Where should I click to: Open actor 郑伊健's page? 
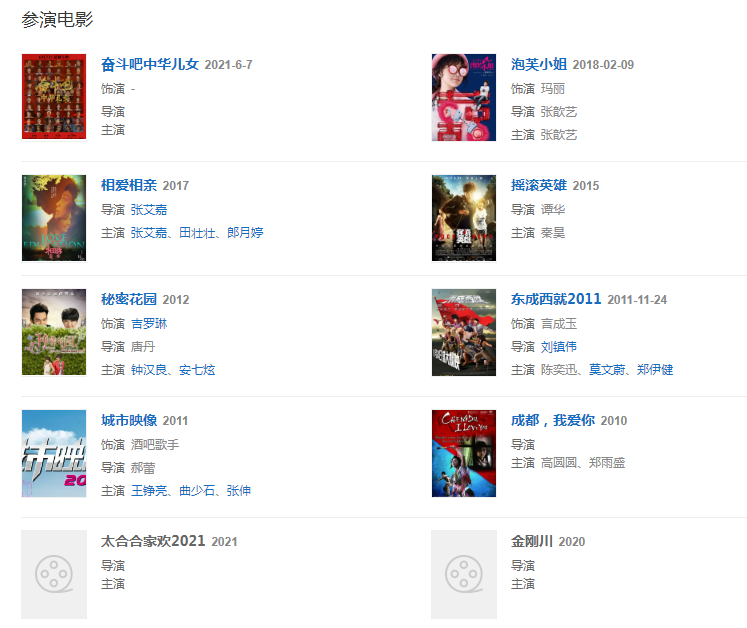pyautogui.click(x=655, y=370)
